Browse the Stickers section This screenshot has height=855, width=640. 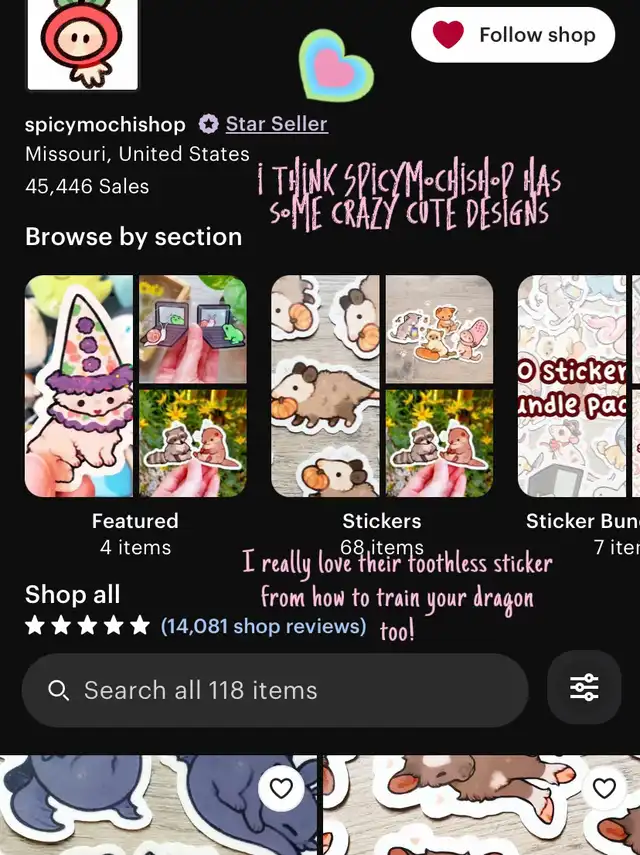381,386
